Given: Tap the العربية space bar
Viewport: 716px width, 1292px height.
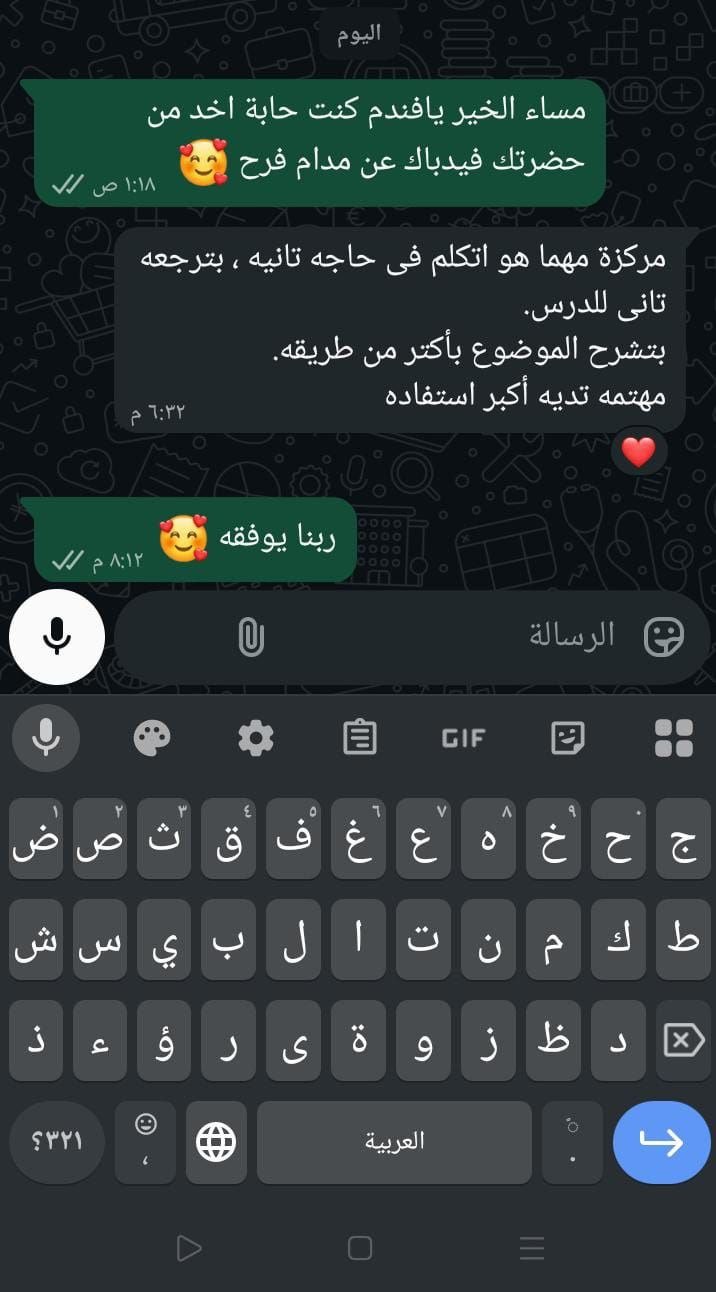Looking at the screenshot, I should [x=394, y=1141].
